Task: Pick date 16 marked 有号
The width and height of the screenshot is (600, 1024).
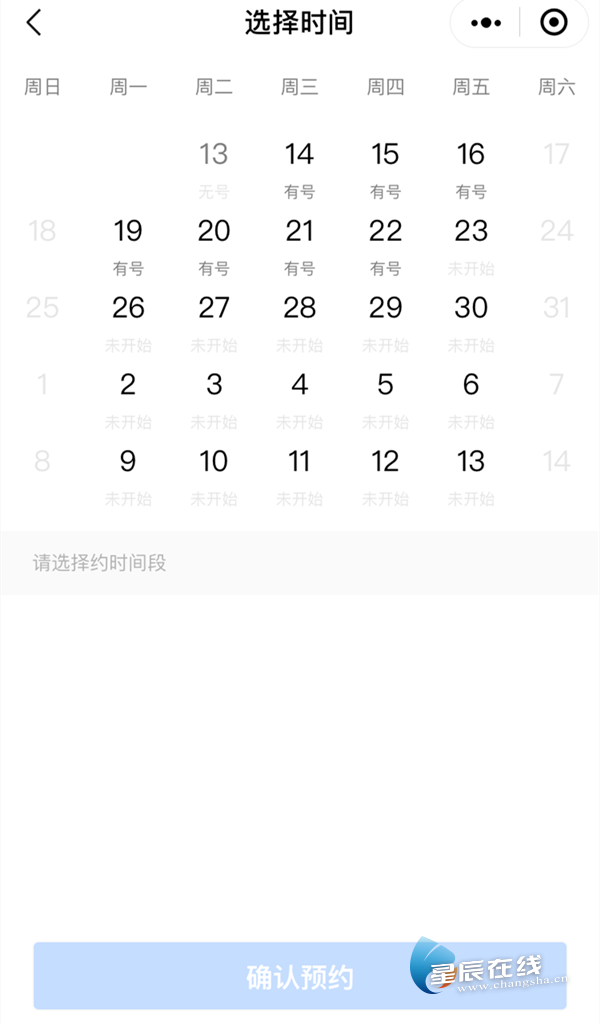Action: tap(471, 164)
